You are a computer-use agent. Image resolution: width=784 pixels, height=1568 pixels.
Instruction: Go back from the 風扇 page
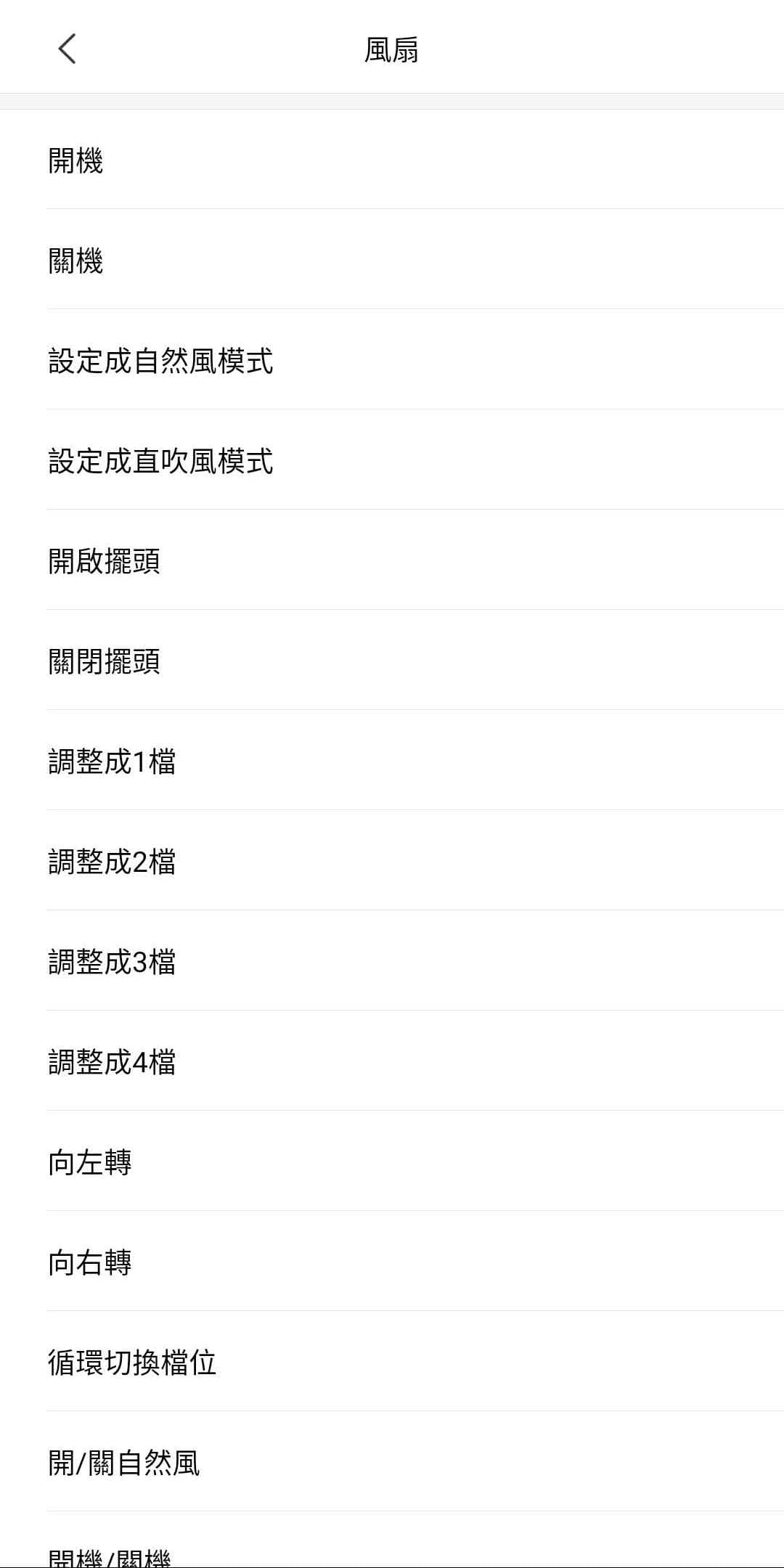coord(67,49)
